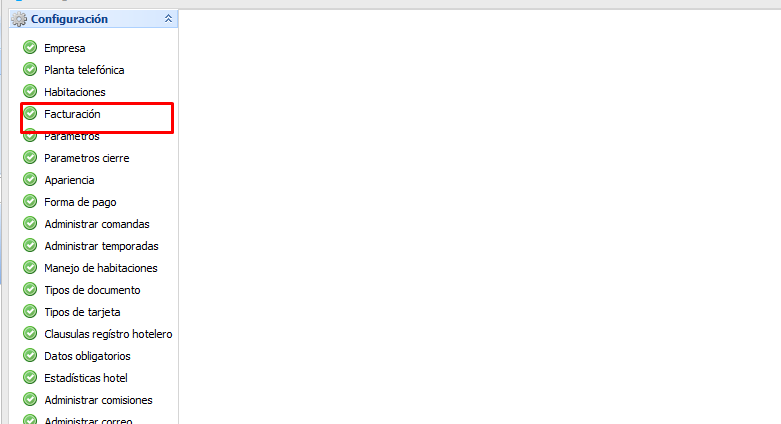
Task: Open Planta telefónica configuration
Action: [x=84, y=70]
